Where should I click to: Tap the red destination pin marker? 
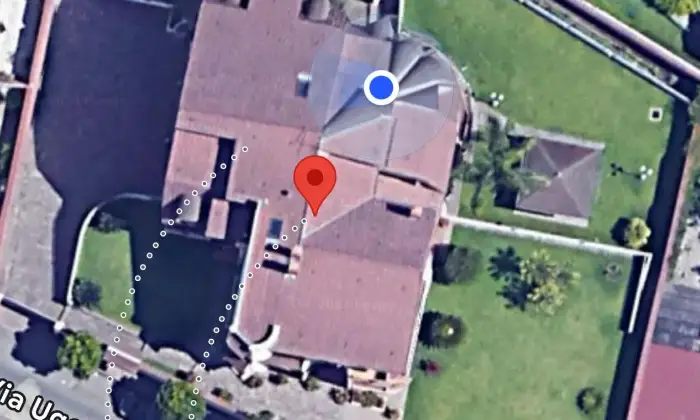(315, 182)
